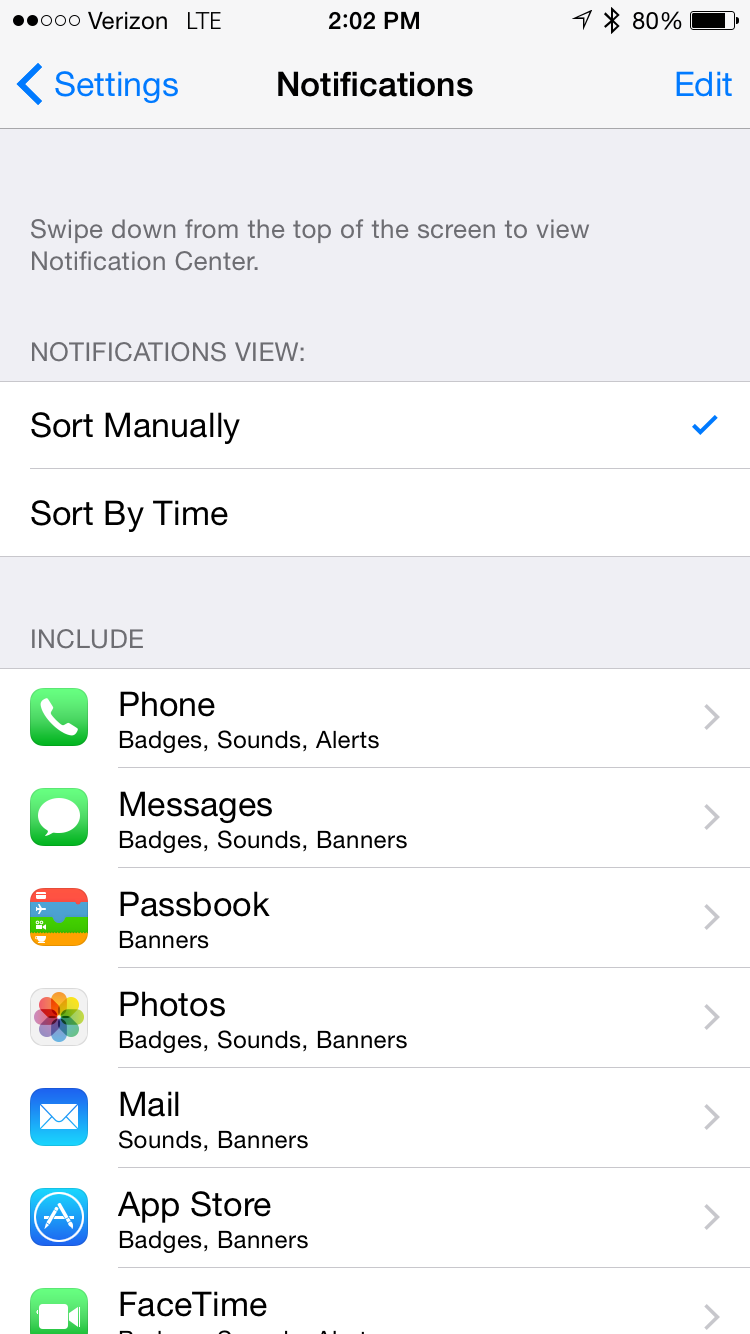Open Passbook notification settings
Screen dimensions: 750x1334
[x=375, y=918]
